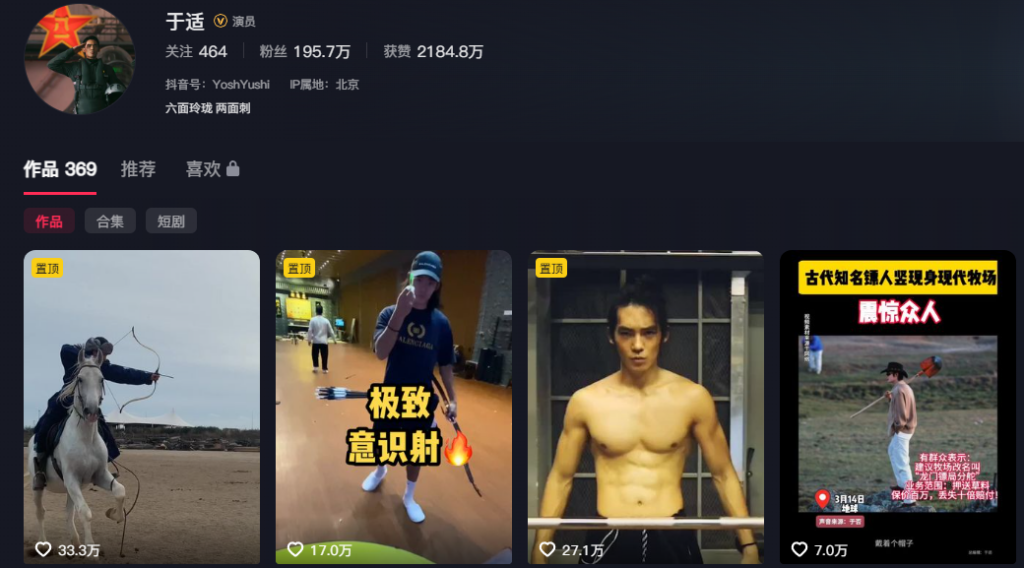Select the 短剧 filter chip
The height and width of the screenshot is (568, 1024).
pos(171,221)
